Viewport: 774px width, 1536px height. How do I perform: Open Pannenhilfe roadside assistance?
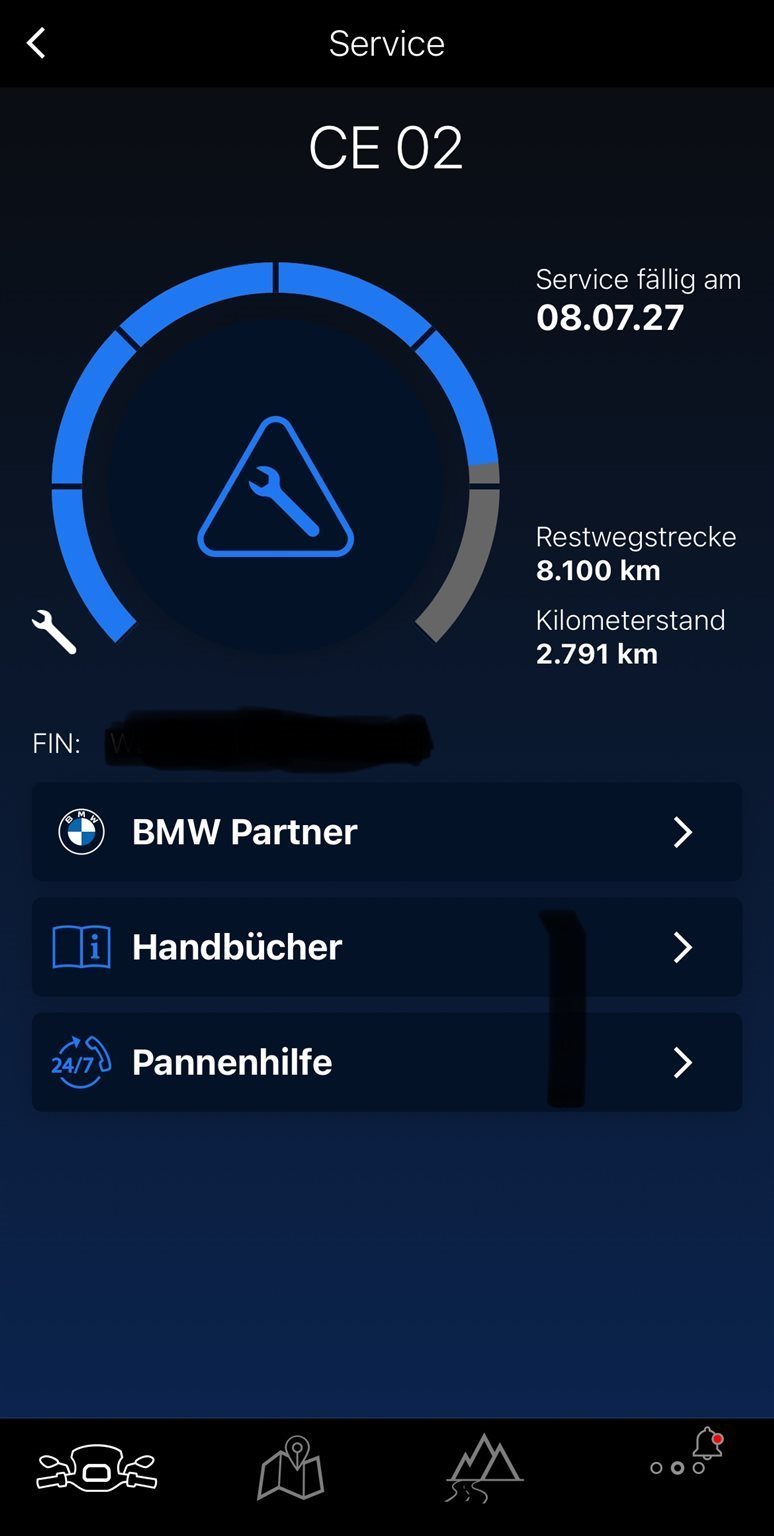point(386,1062)
